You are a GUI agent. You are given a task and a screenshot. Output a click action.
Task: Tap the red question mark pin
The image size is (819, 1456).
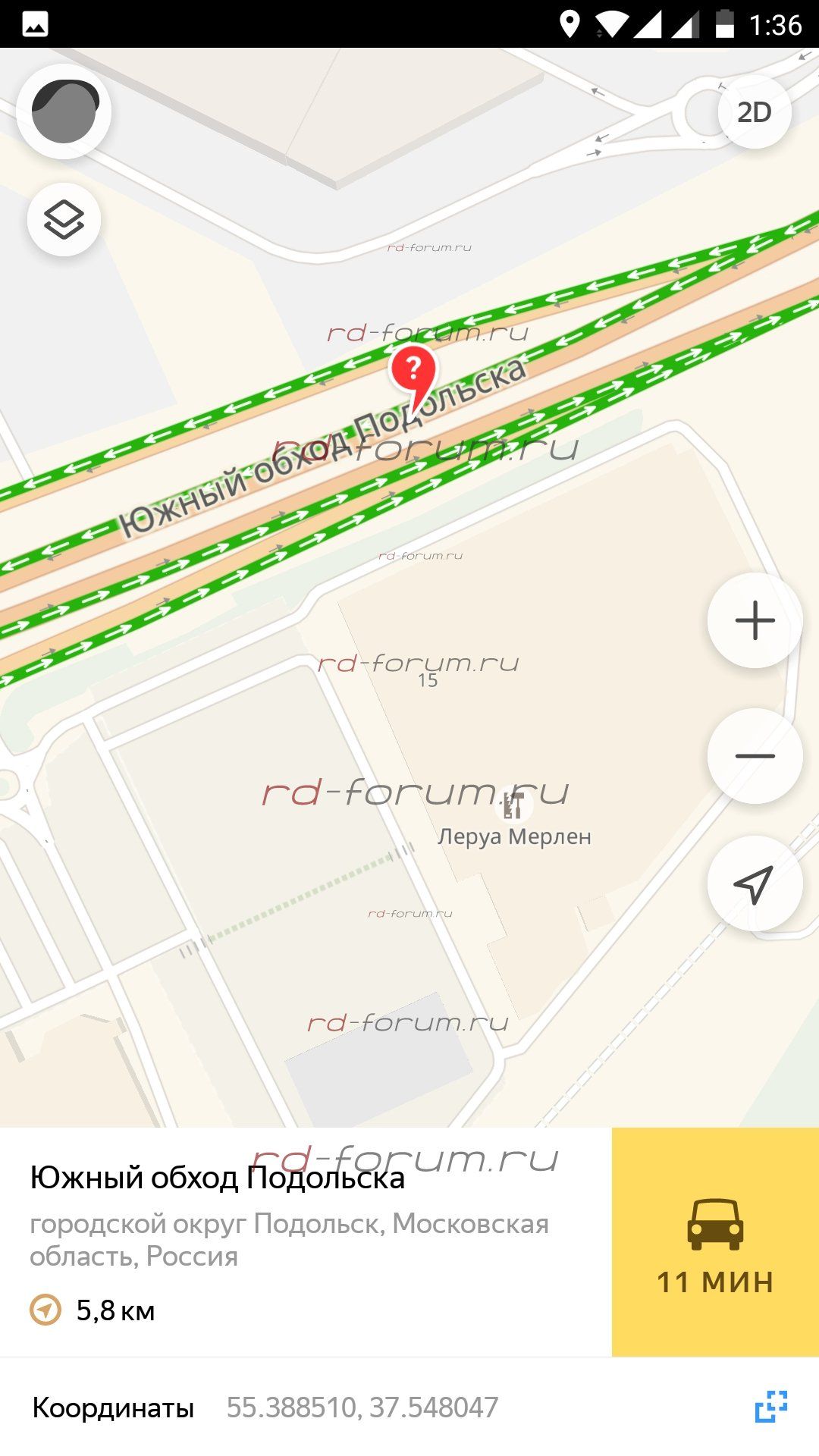[x=413, y=372]
